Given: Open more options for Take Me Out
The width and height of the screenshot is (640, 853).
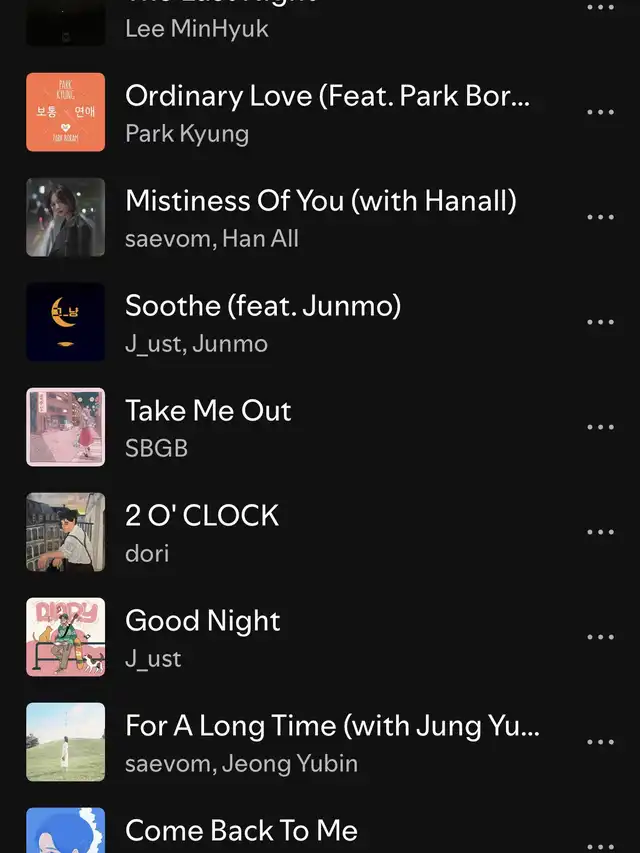Looking at the screenshot, I should 600,428.
